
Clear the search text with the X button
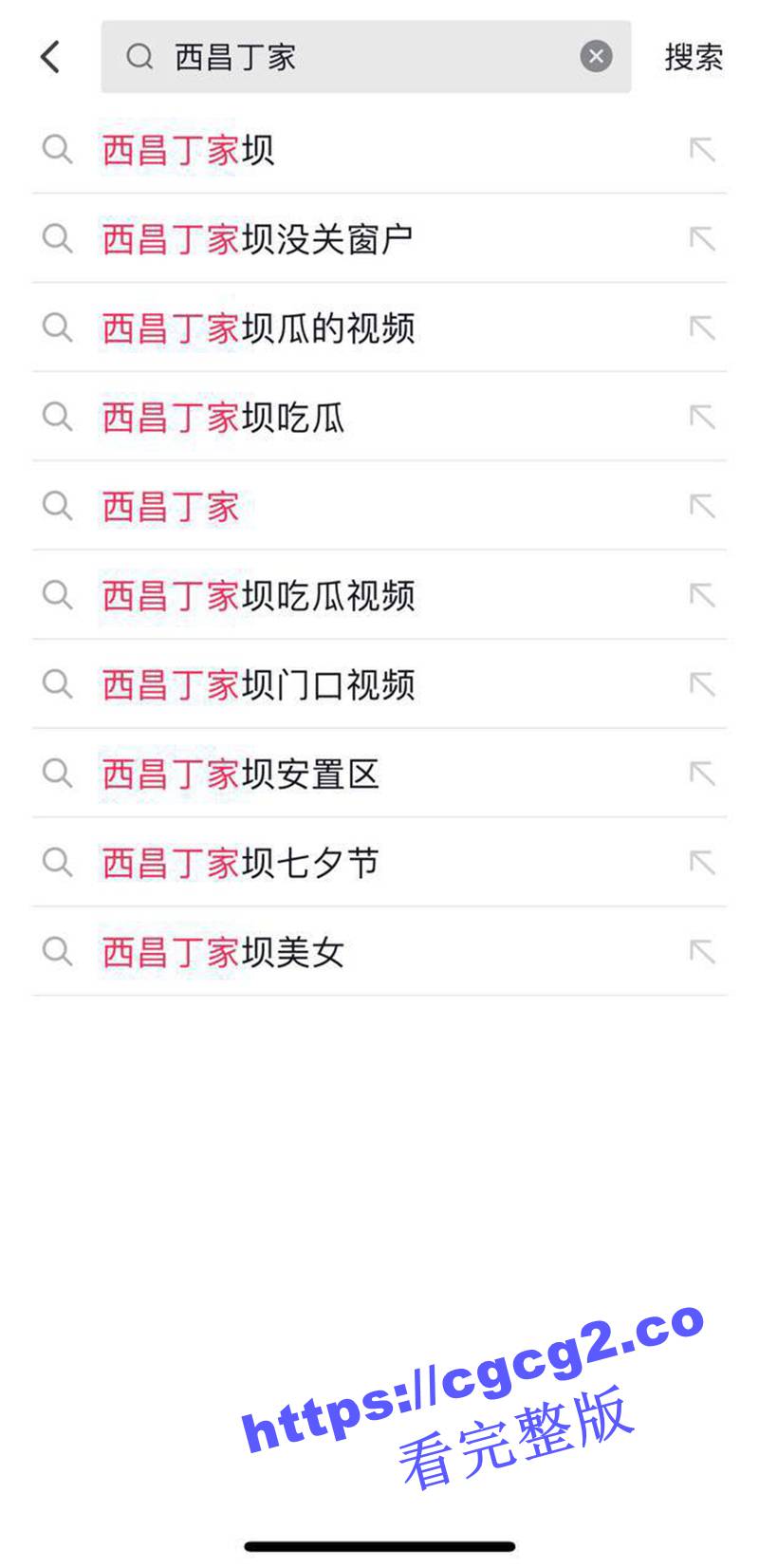tap(596, 57)
